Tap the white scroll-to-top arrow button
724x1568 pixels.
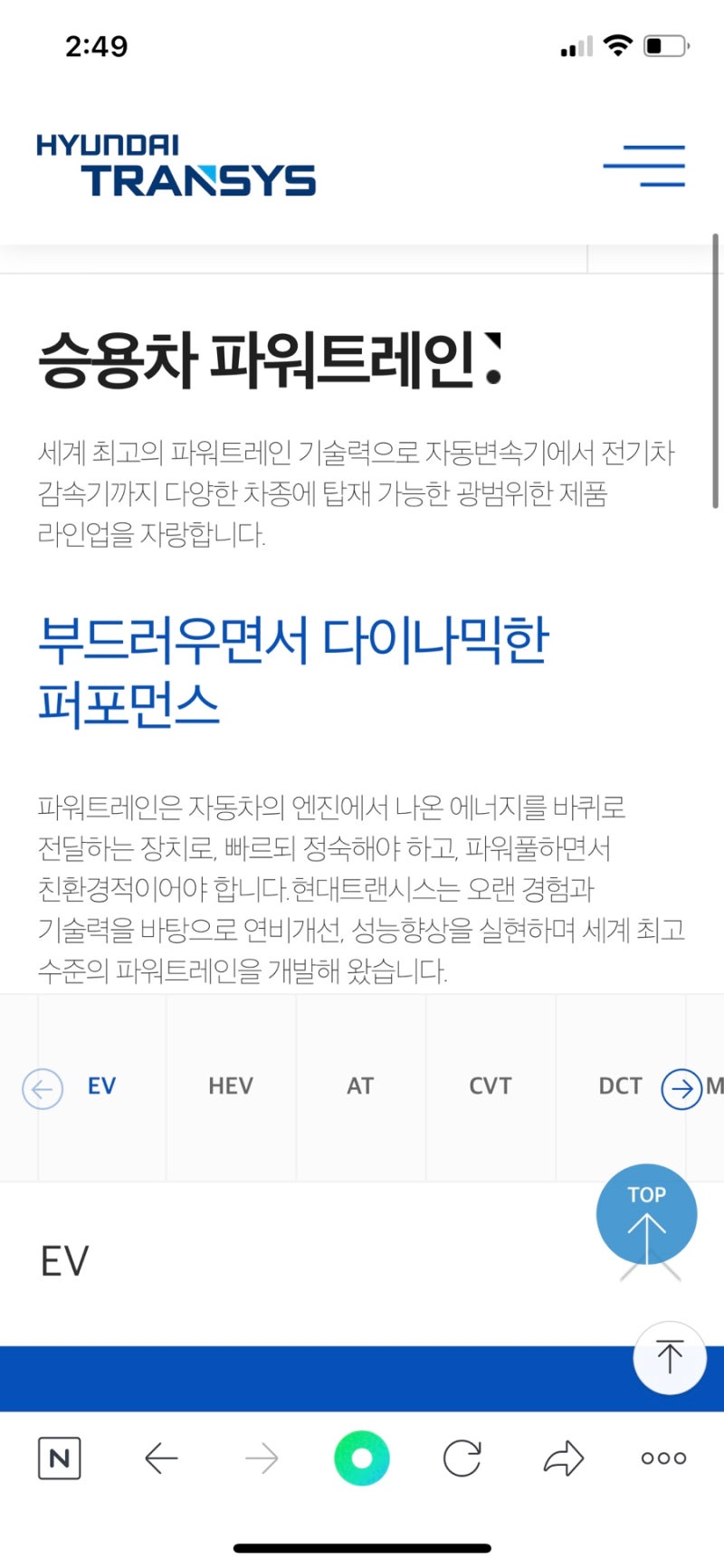pyautogui.click(x=670, y=1357)
